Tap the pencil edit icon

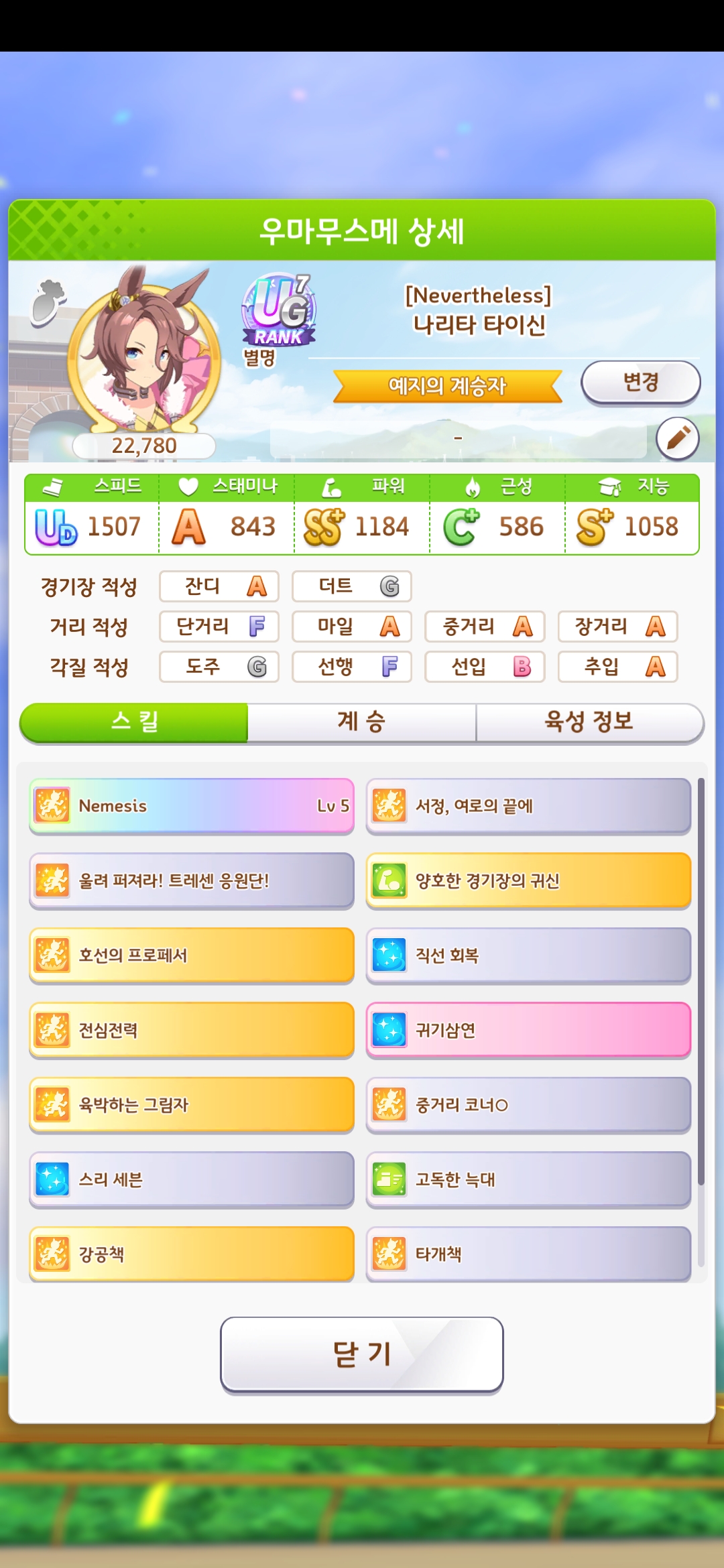pyautogui.click(x=677, y=438)
